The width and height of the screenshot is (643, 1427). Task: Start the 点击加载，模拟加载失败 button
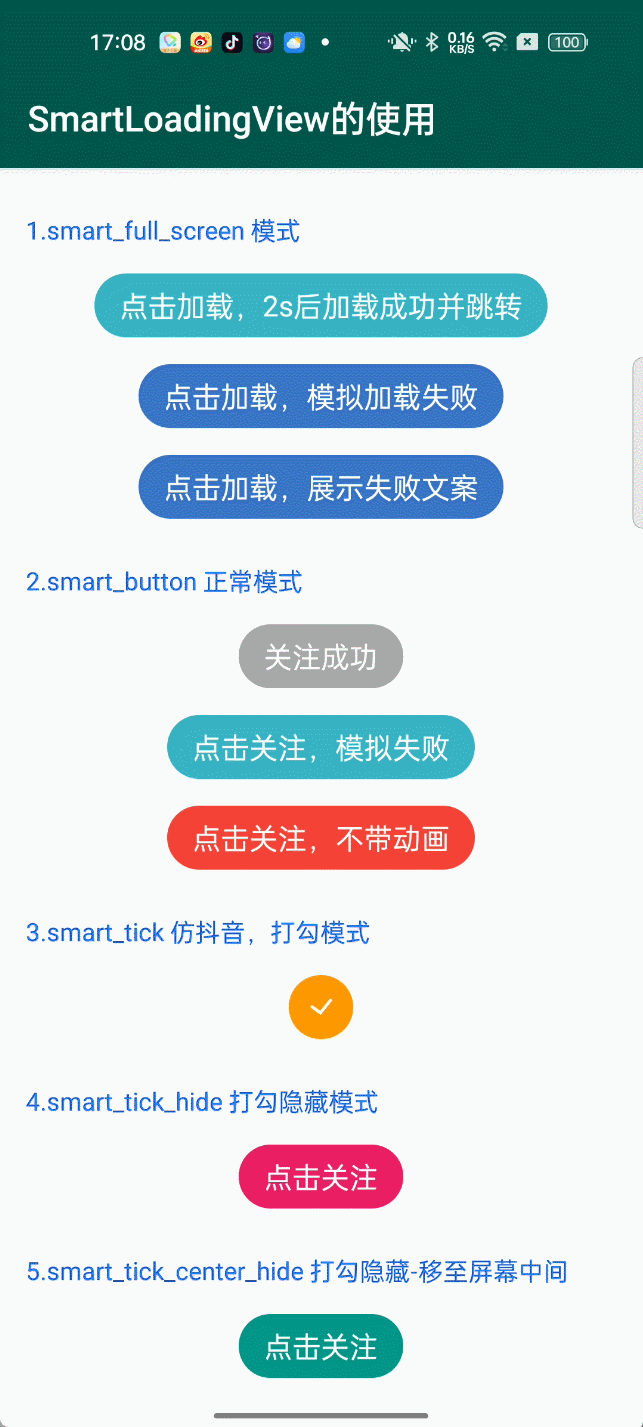[x=320, y=396]
